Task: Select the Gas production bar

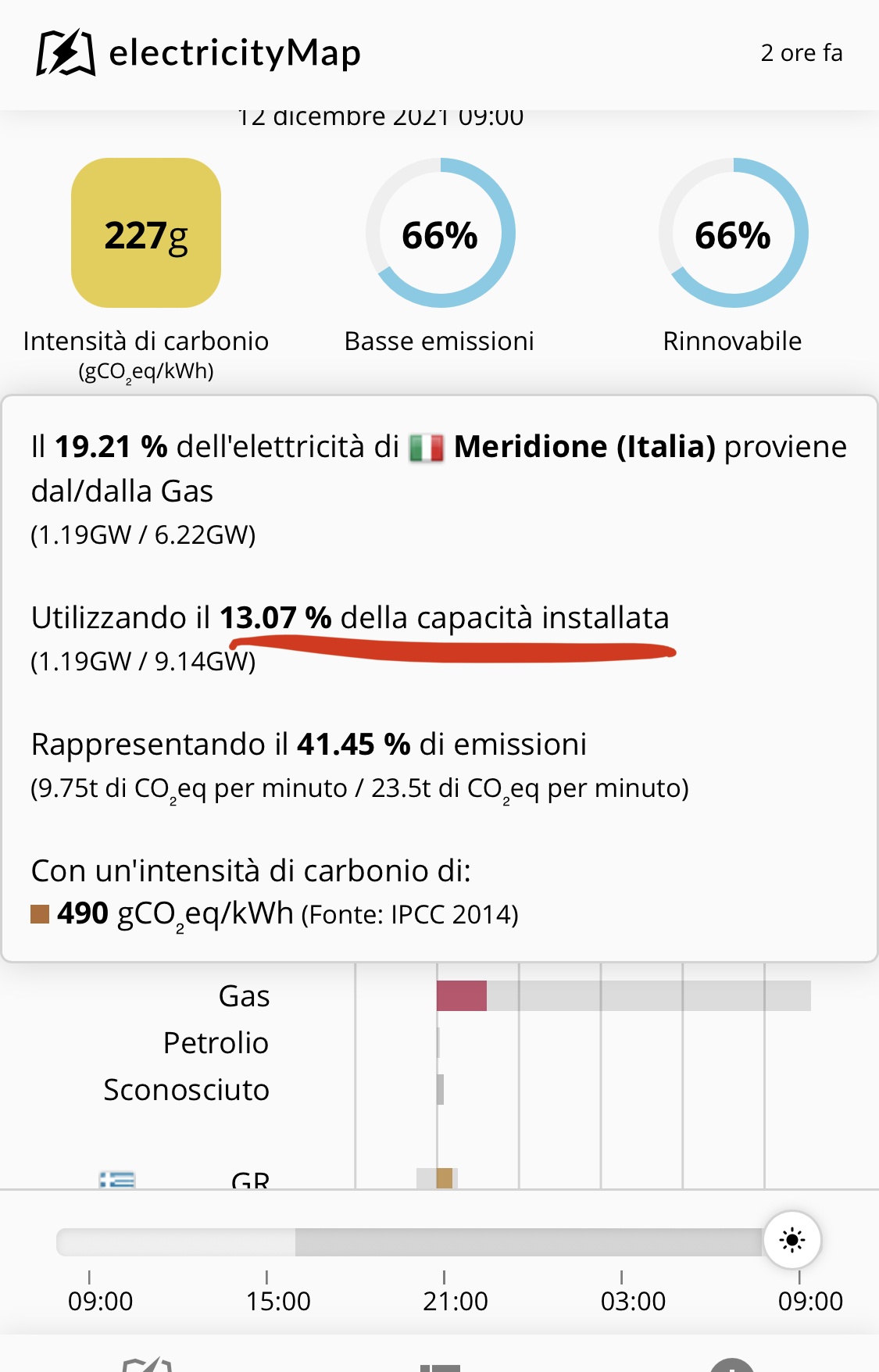Action: point(461,996)
